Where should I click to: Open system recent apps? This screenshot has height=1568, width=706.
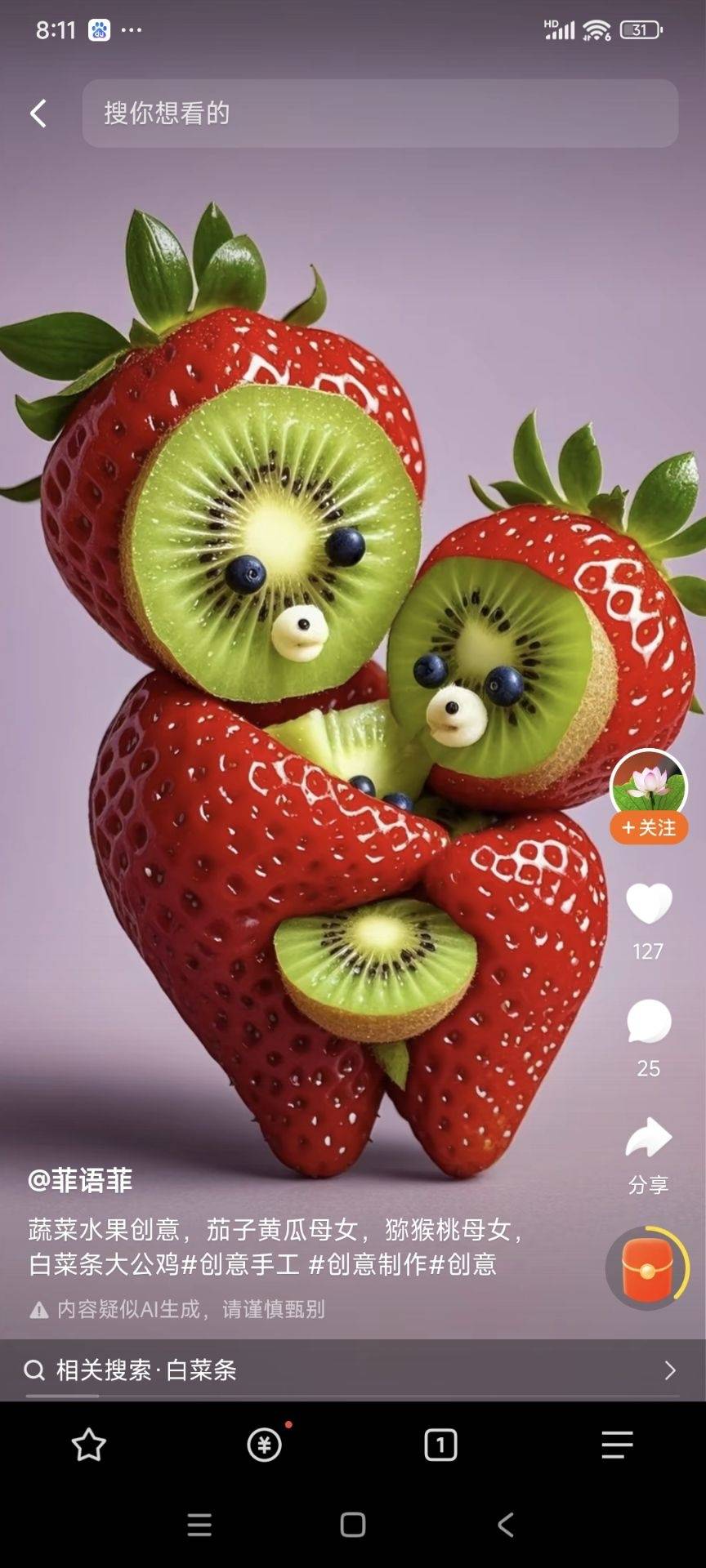[199, 1525]
